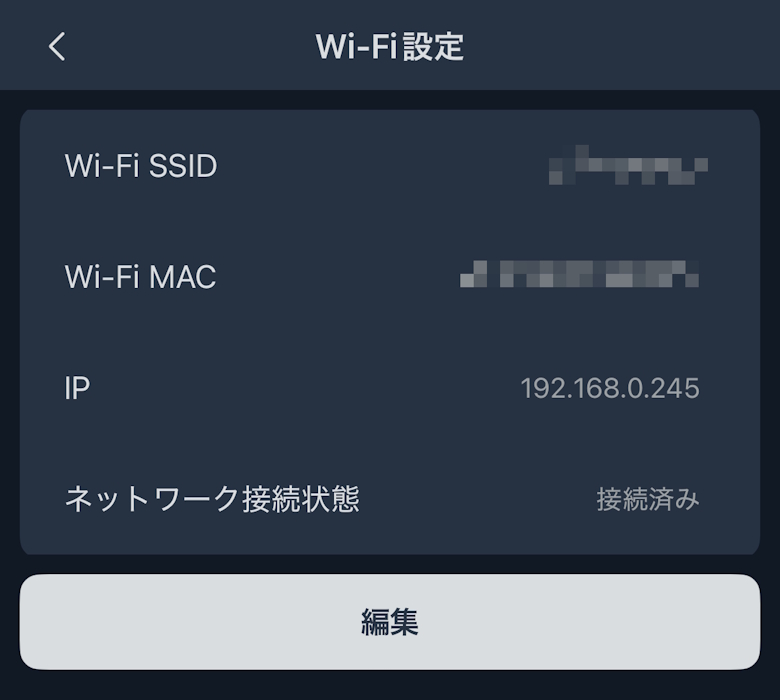Go back from Wi-Fi設定 screen
This screenshot has height=700, width=780.
pyautogui.click(x=57, y=46)
